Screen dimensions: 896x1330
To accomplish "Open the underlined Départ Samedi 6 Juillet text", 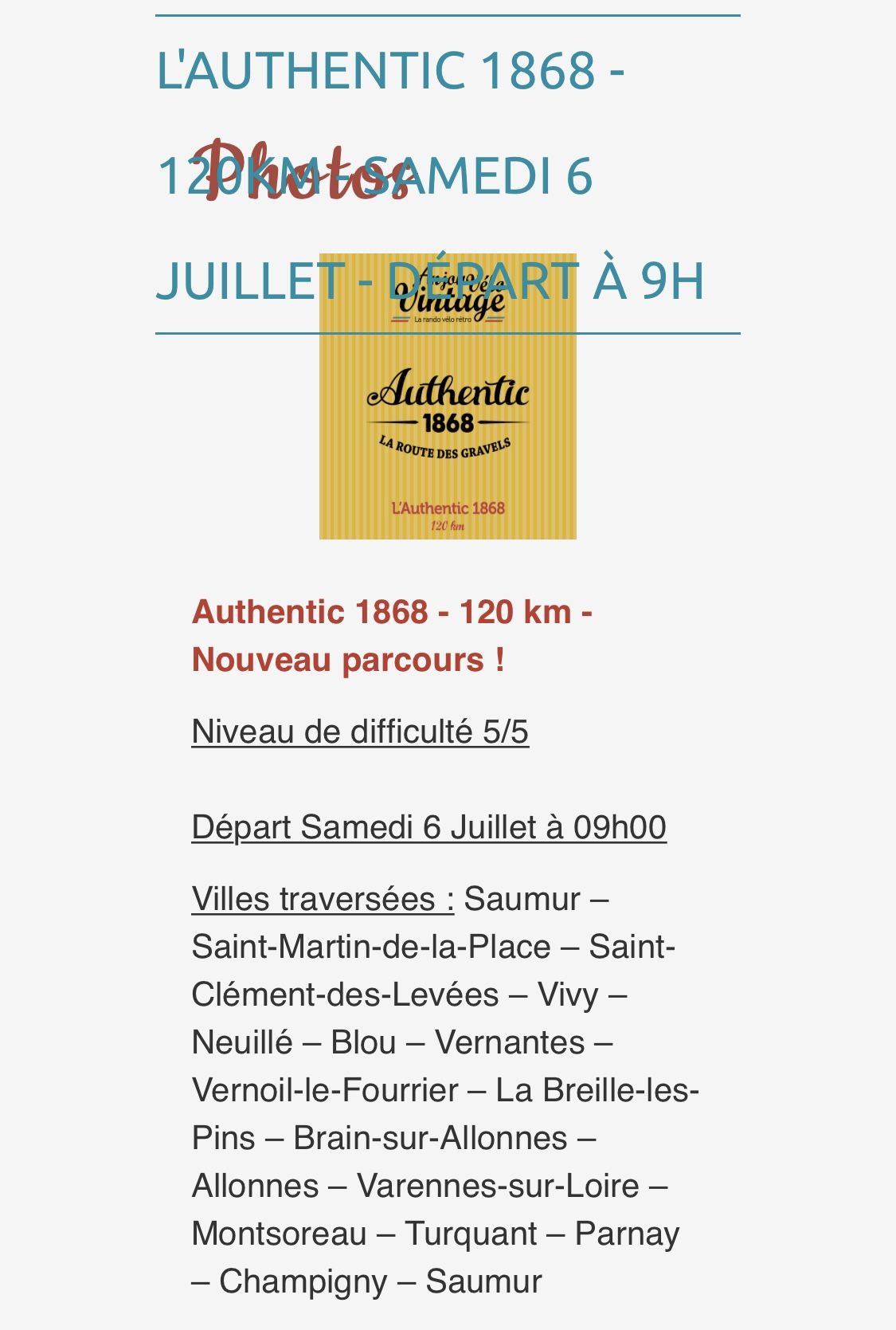I will click(x=428, y=827).
